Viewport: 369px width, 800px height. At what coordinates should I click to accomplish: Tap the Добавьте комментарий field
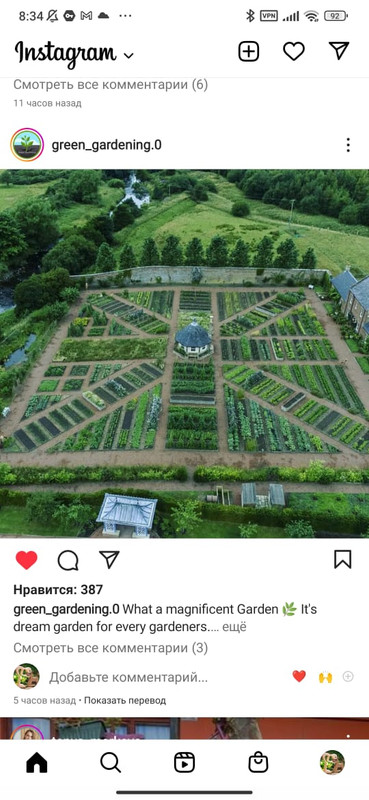(129, 678)
